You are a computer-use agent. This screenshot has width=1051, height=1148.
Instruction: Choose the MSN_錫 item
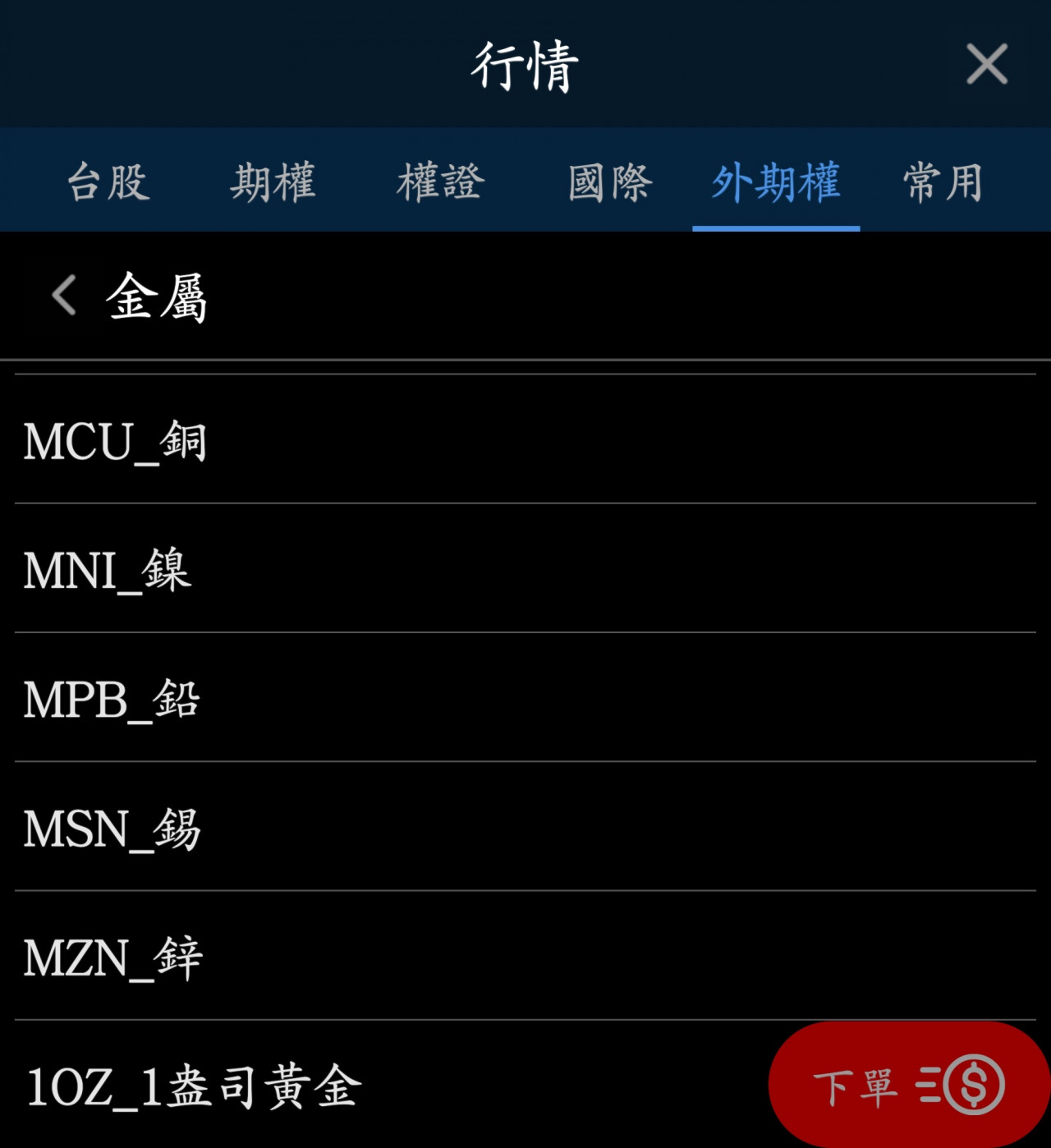[112, 829]
